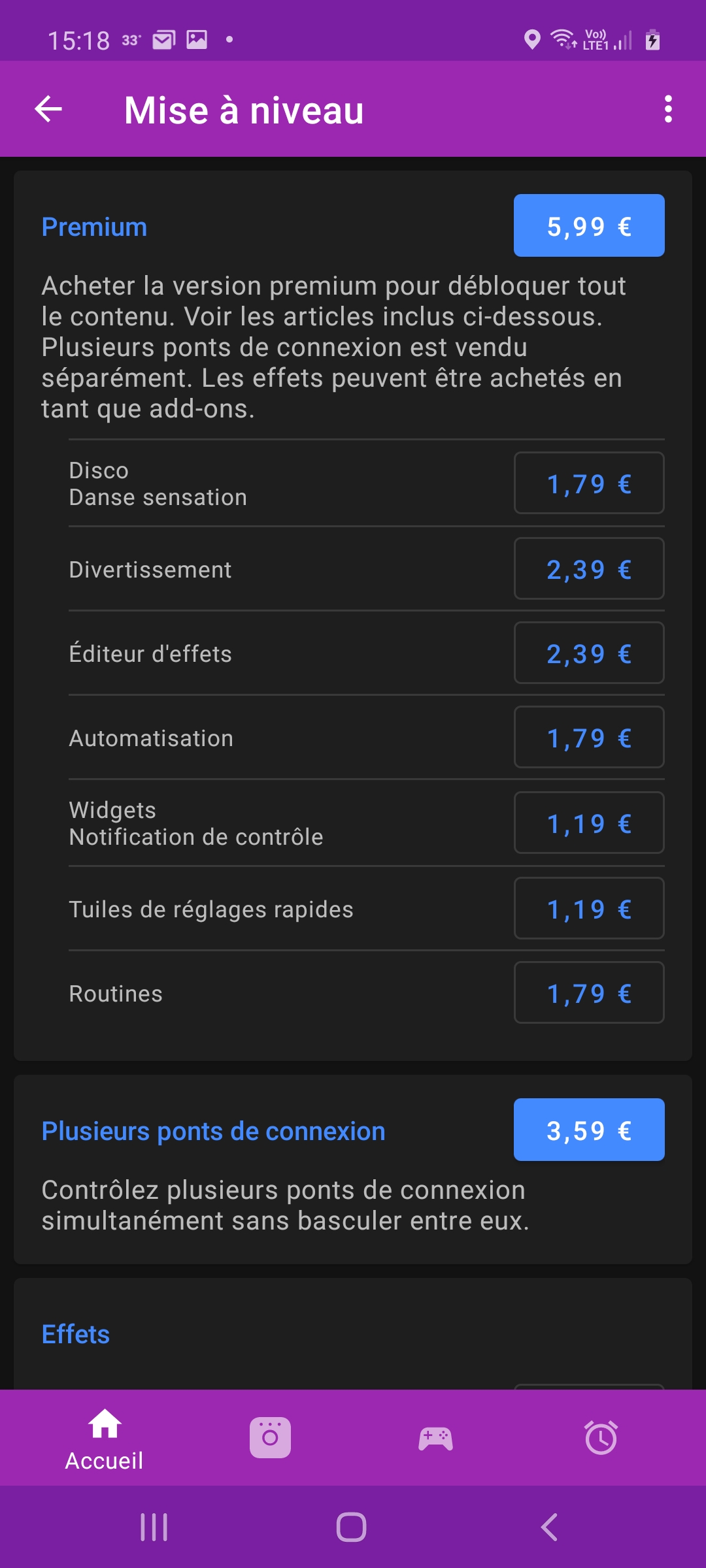
Task: Purchase Éditeur d'effets add-on
Action: 589,653
